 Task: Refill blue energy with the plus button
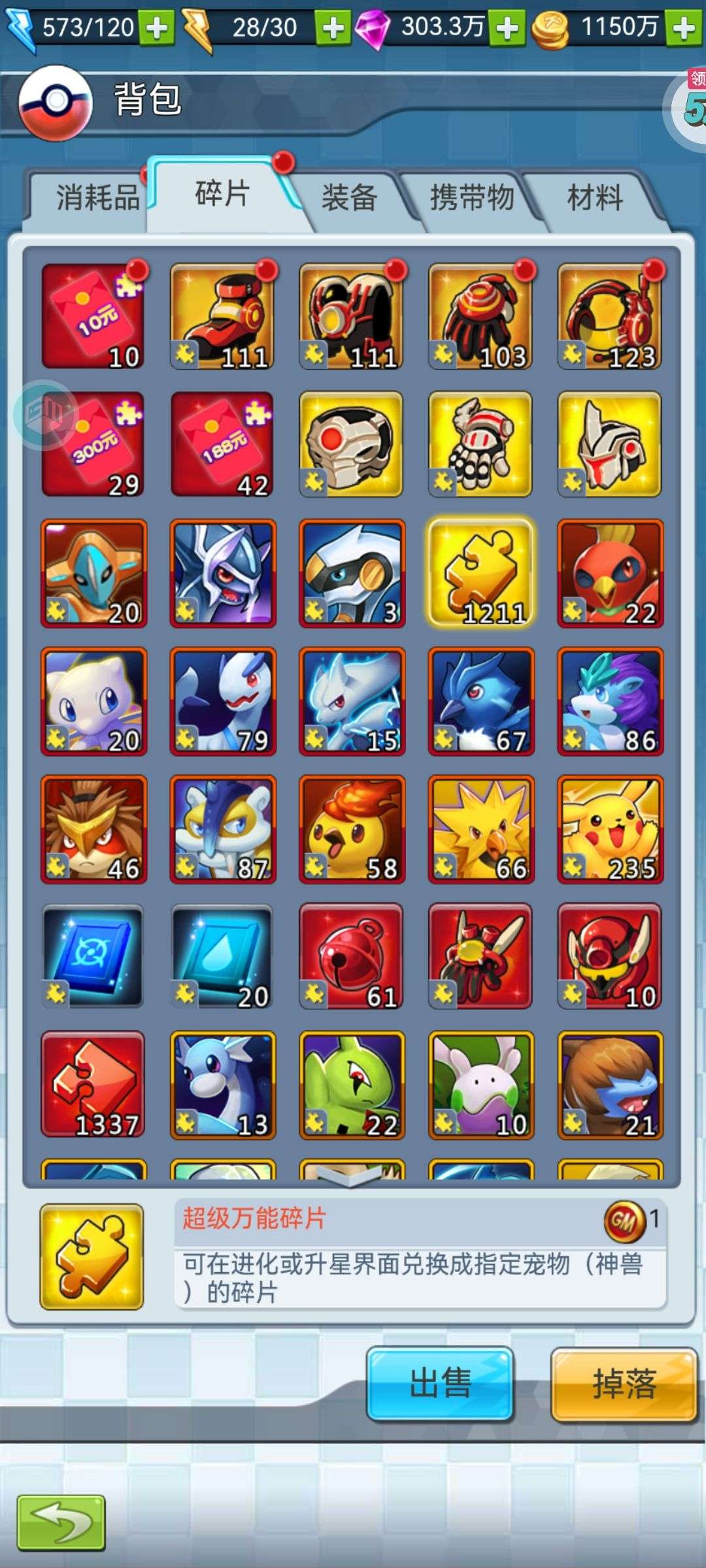(x=157, y=27)
